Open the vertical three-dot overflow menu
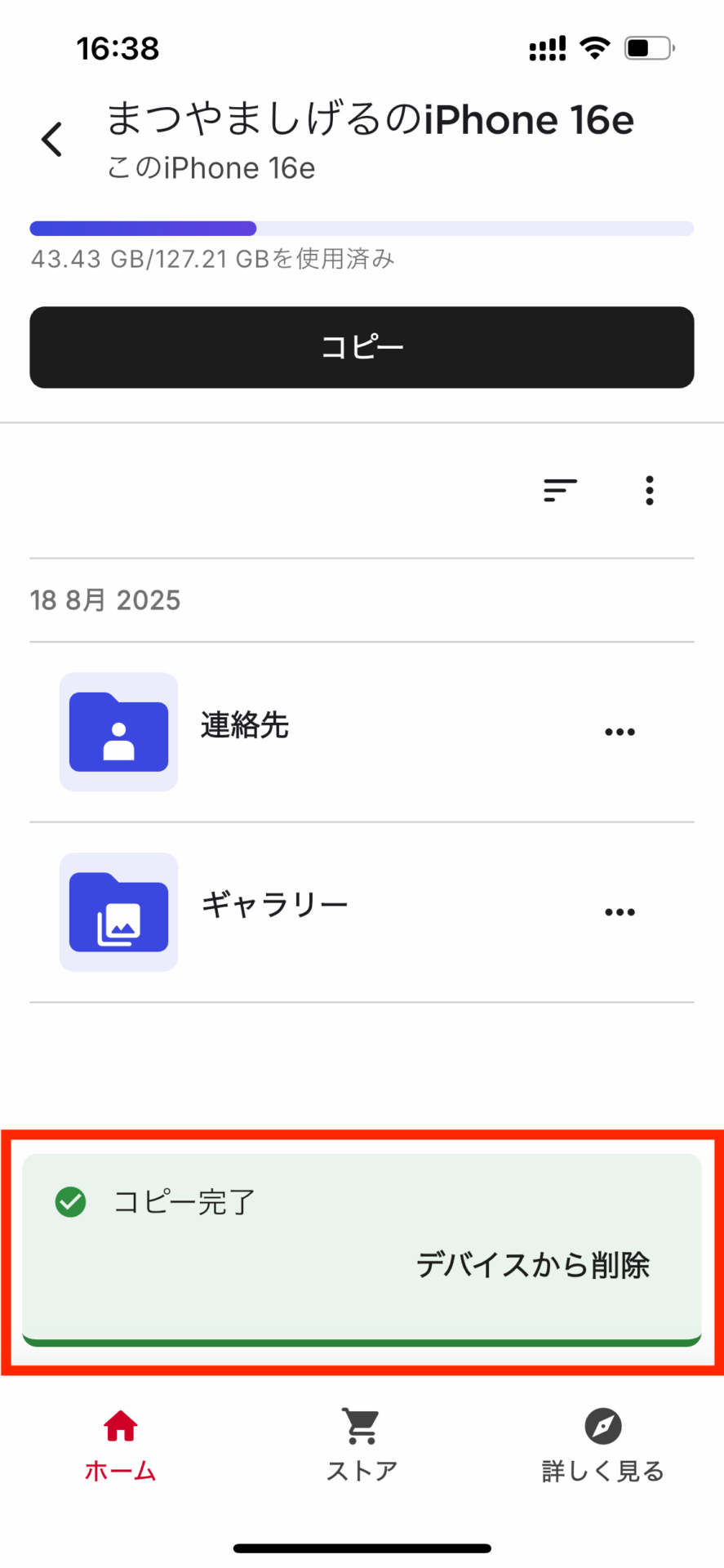 649,490
